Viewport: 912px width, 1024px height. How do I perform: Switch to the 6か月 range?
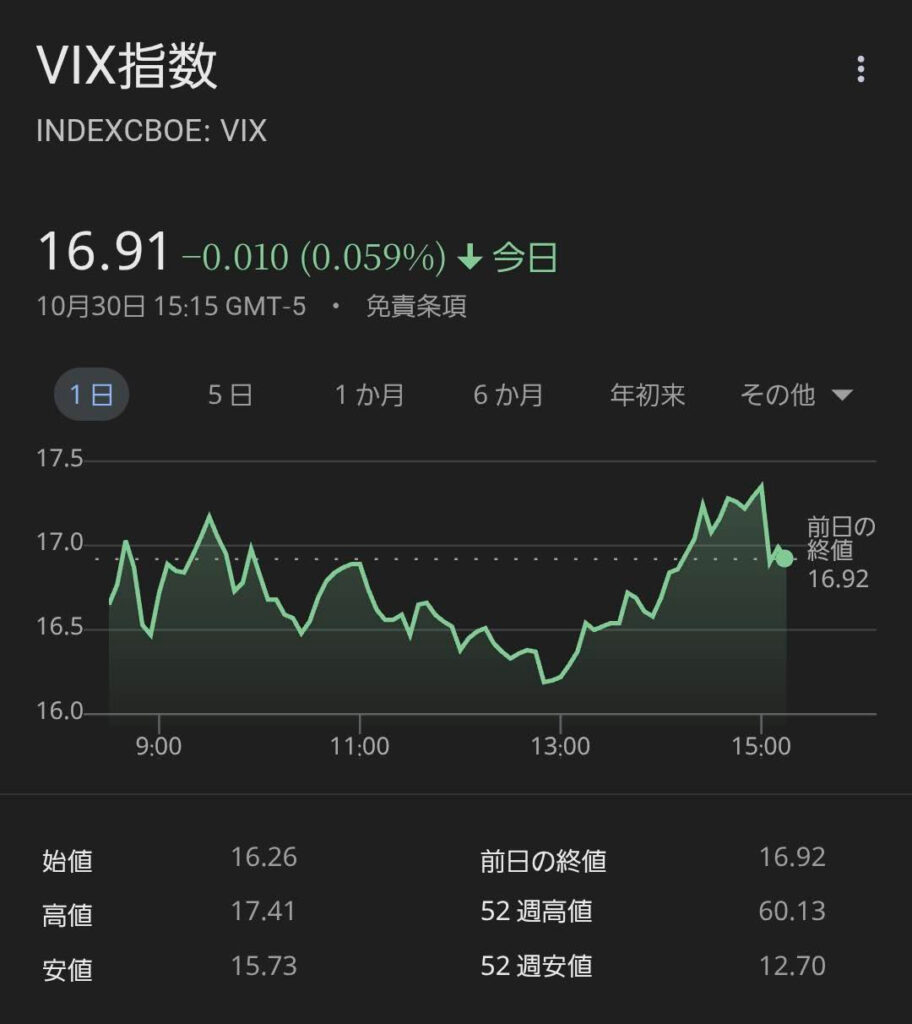point(509,395)
